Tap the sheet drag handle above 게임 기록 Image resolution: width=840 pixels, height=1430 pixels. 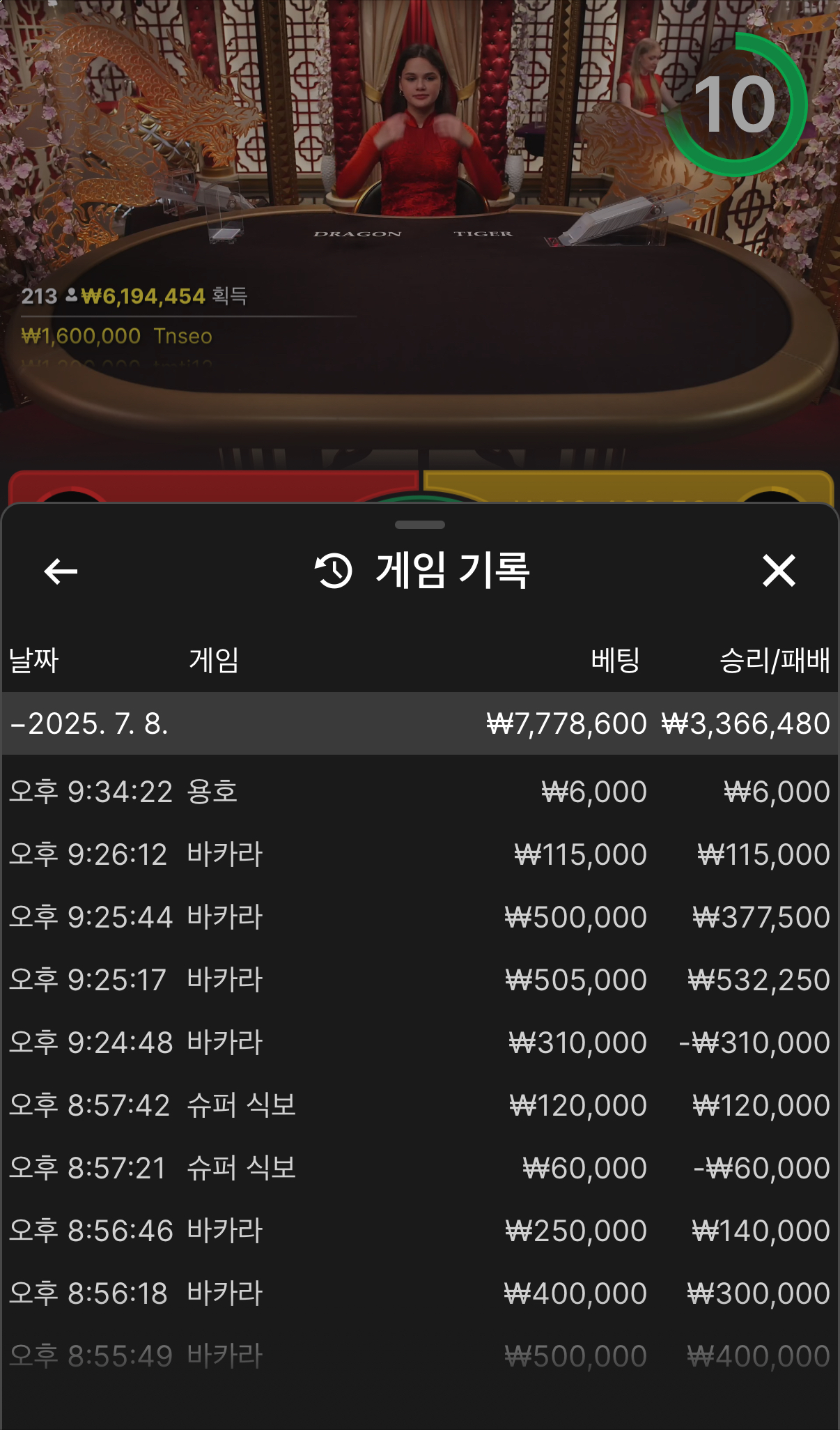click(419, 525)
